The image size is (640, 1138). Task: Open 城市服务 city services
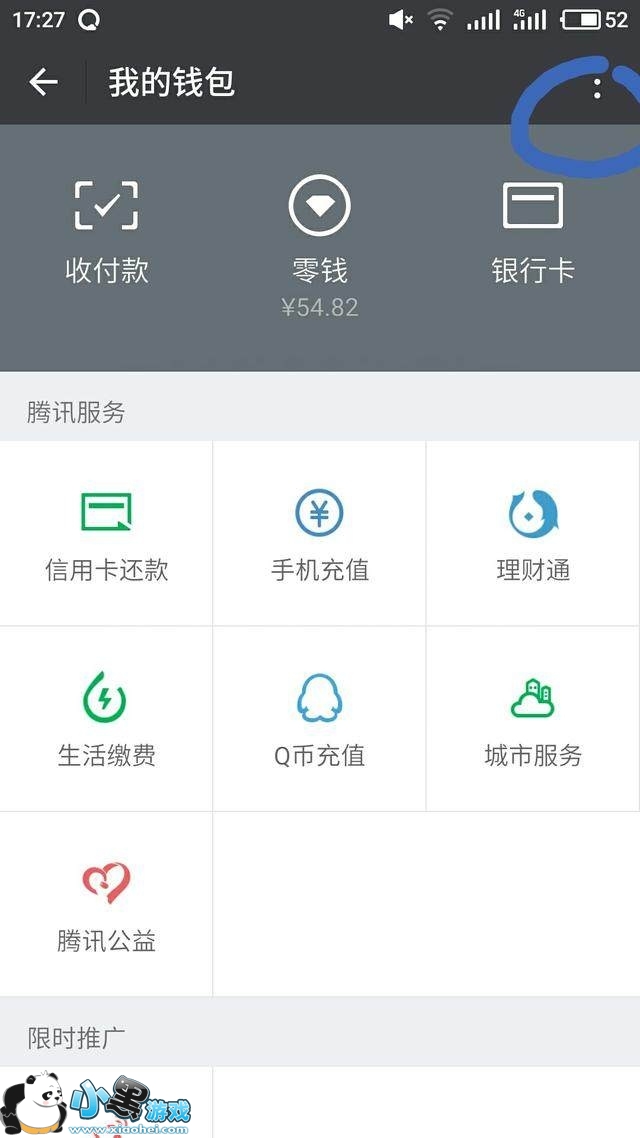(x=533, y=719)
